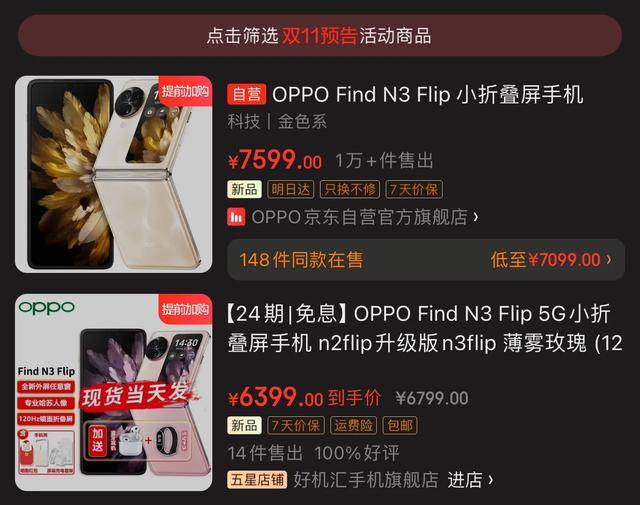This screenshot has height=505, width=640.
Task: Enter 好机汇手机旗舰店 via 进店
Action: pos(469,480)
